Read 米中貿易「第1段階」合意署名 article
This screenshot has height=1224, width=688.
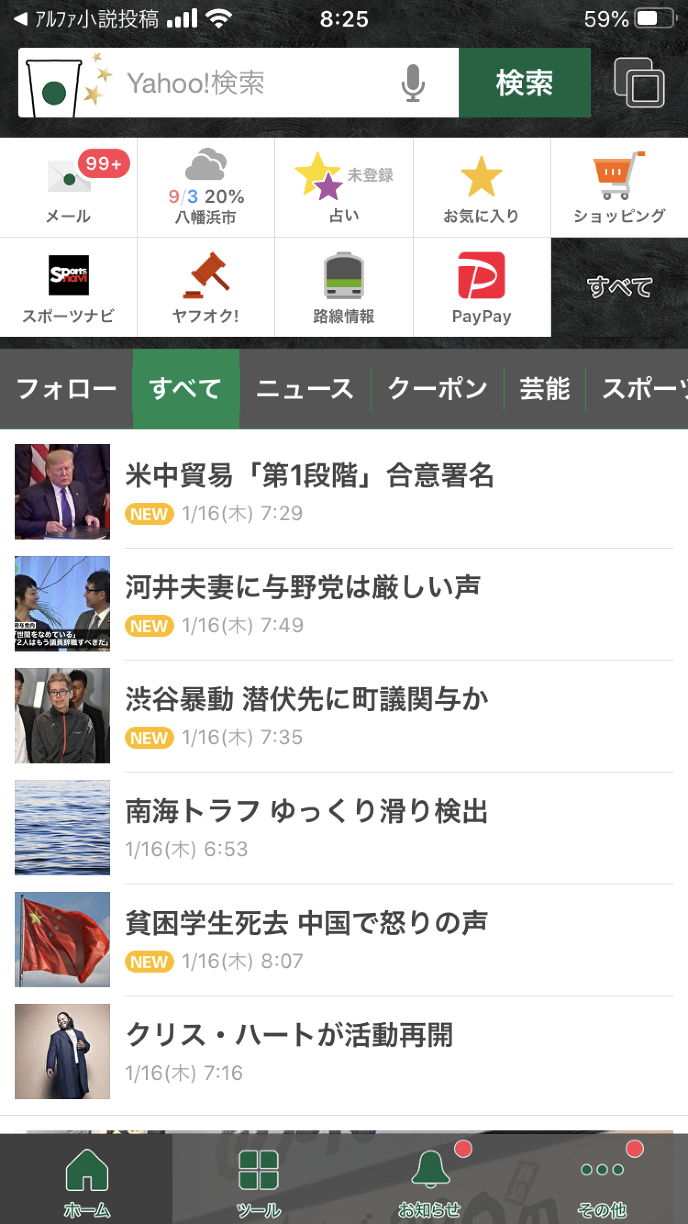coord(310,476)
